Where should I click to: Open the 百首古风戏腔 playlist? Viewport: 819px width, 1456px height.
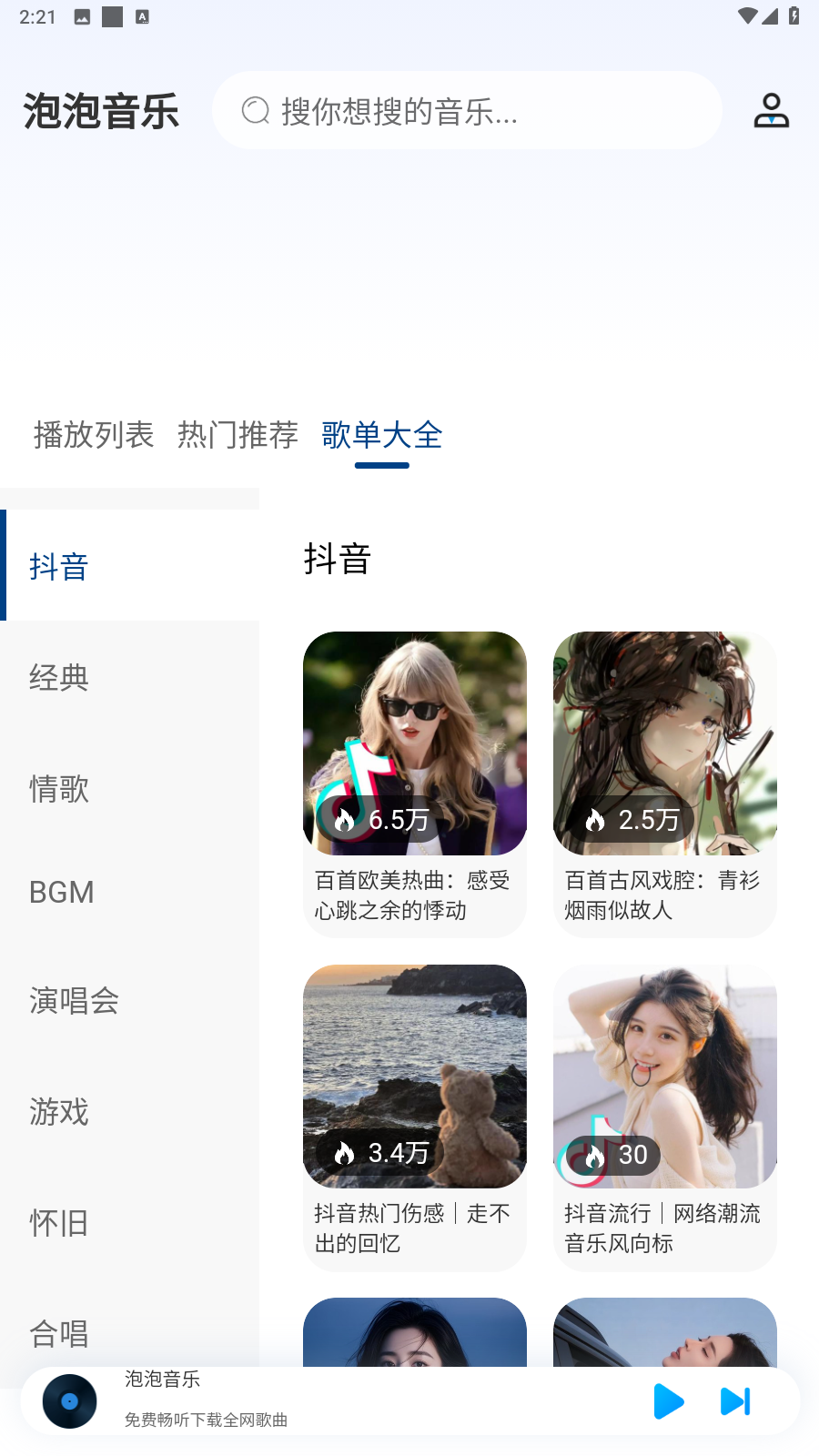665,783
